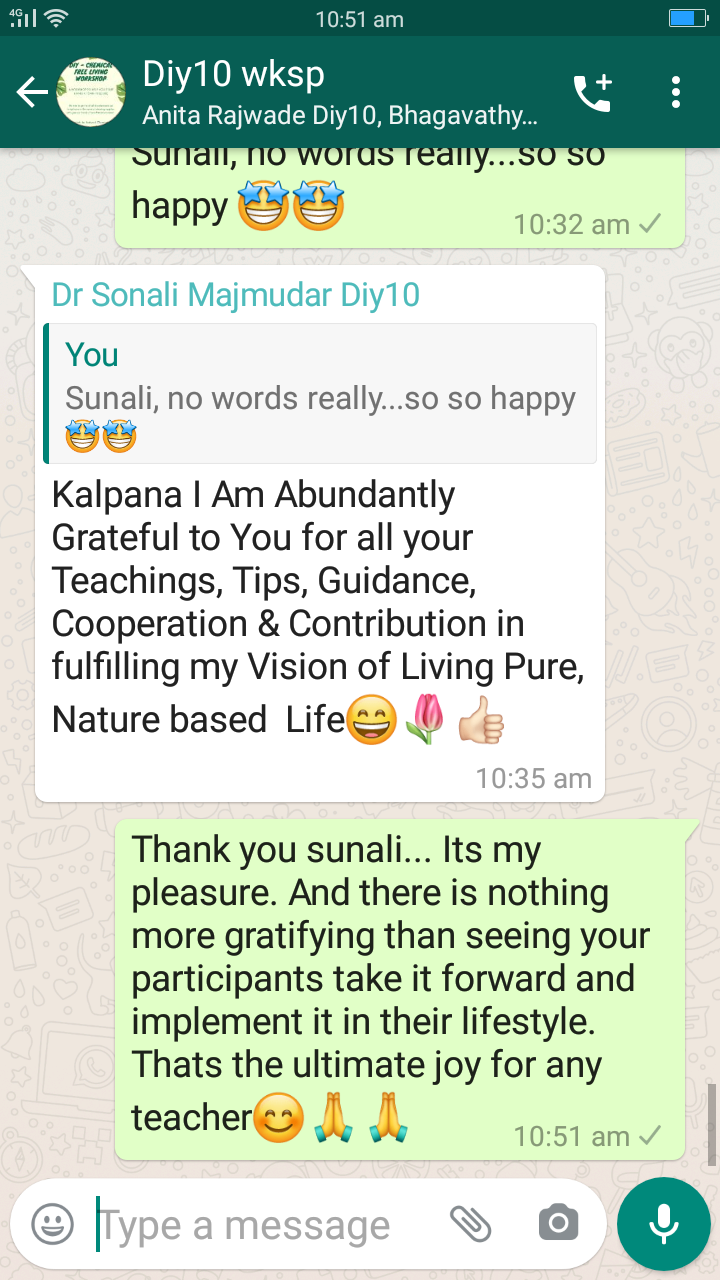Start a group call

592,94
